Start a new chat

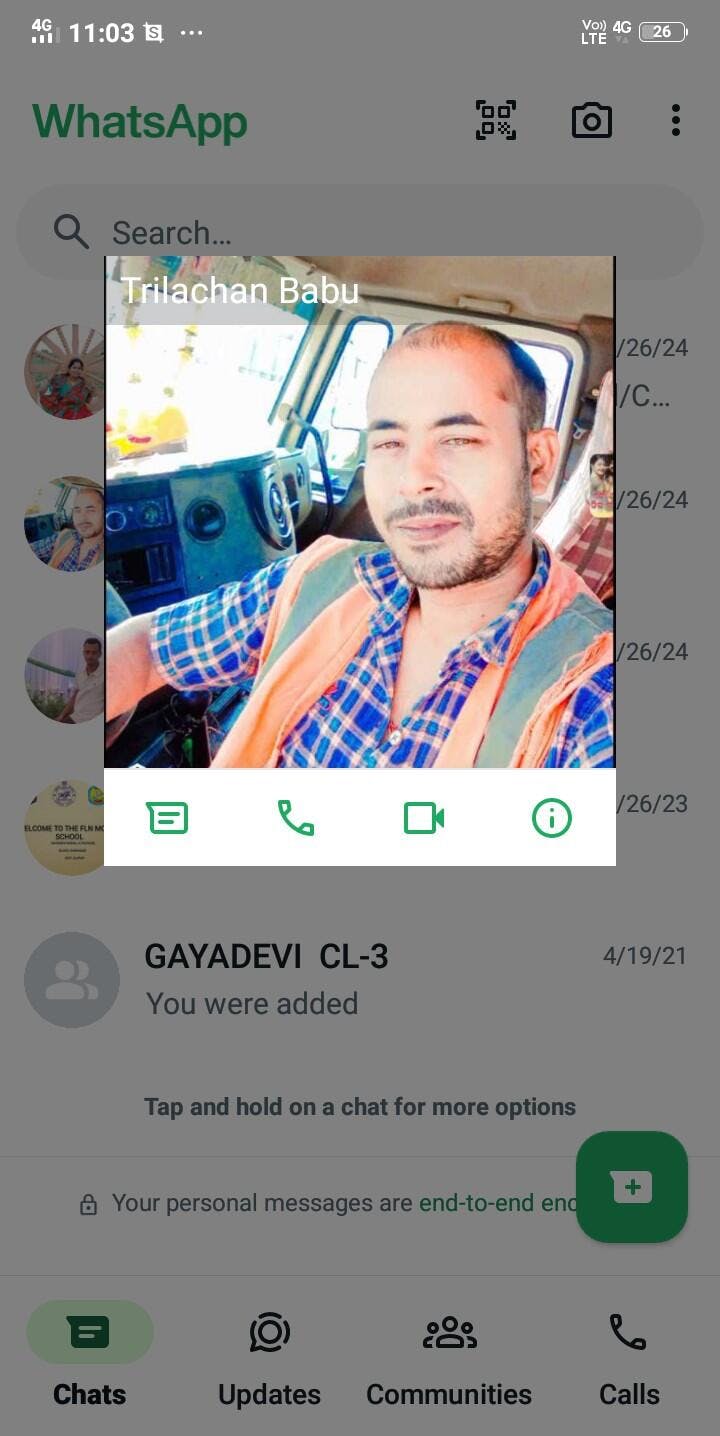[x=632, y=1187]
